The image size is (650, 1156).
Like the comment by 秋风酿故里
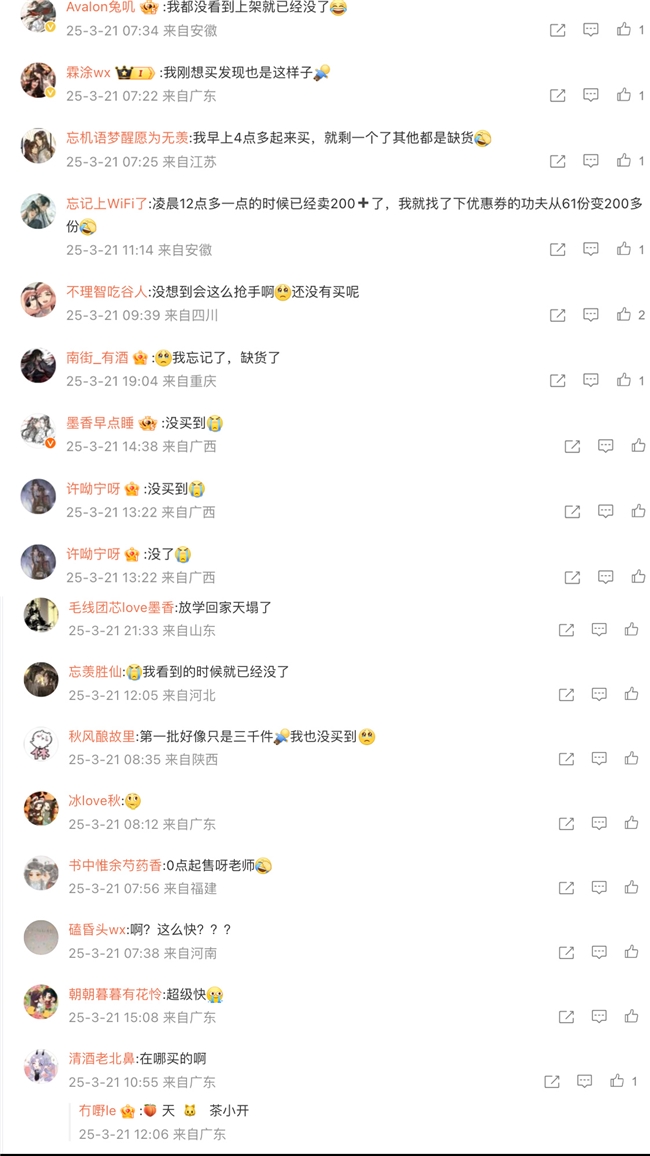pos(631,759)
